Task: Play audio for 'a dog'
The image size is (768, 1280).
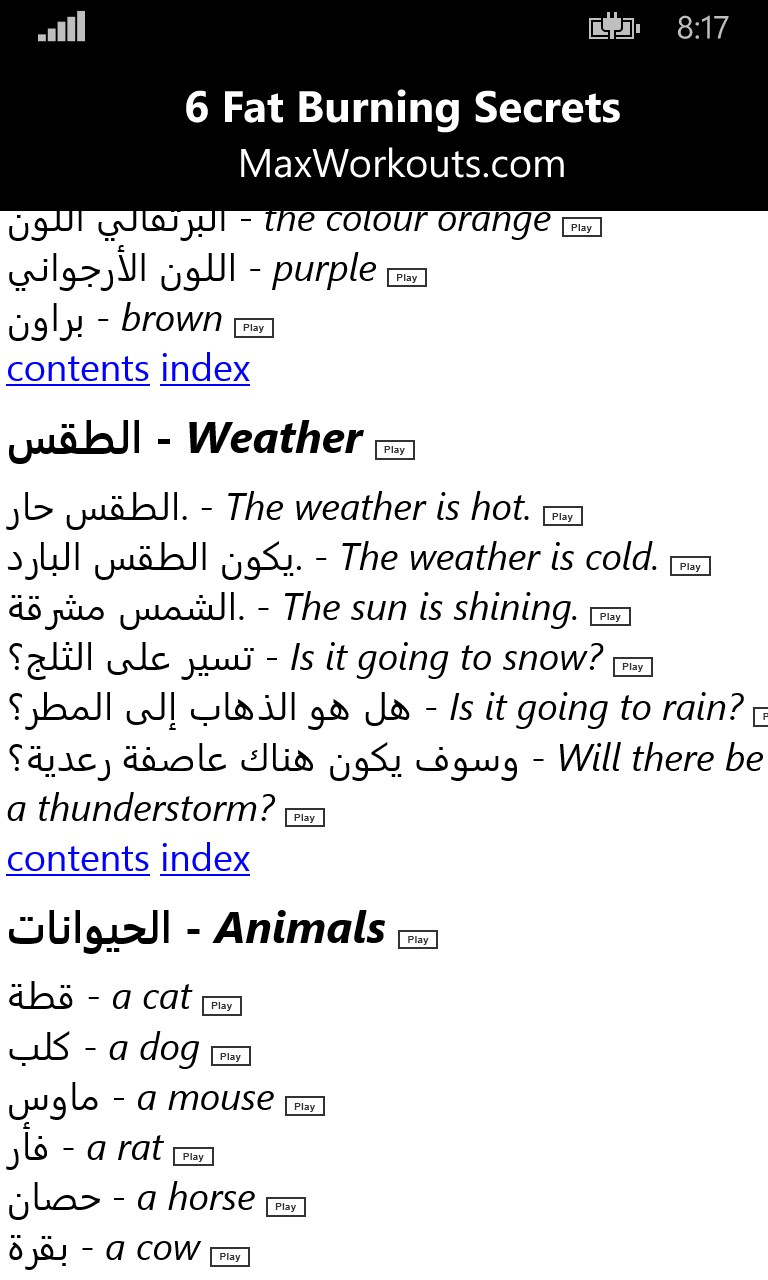Action: pos(230,1056)
